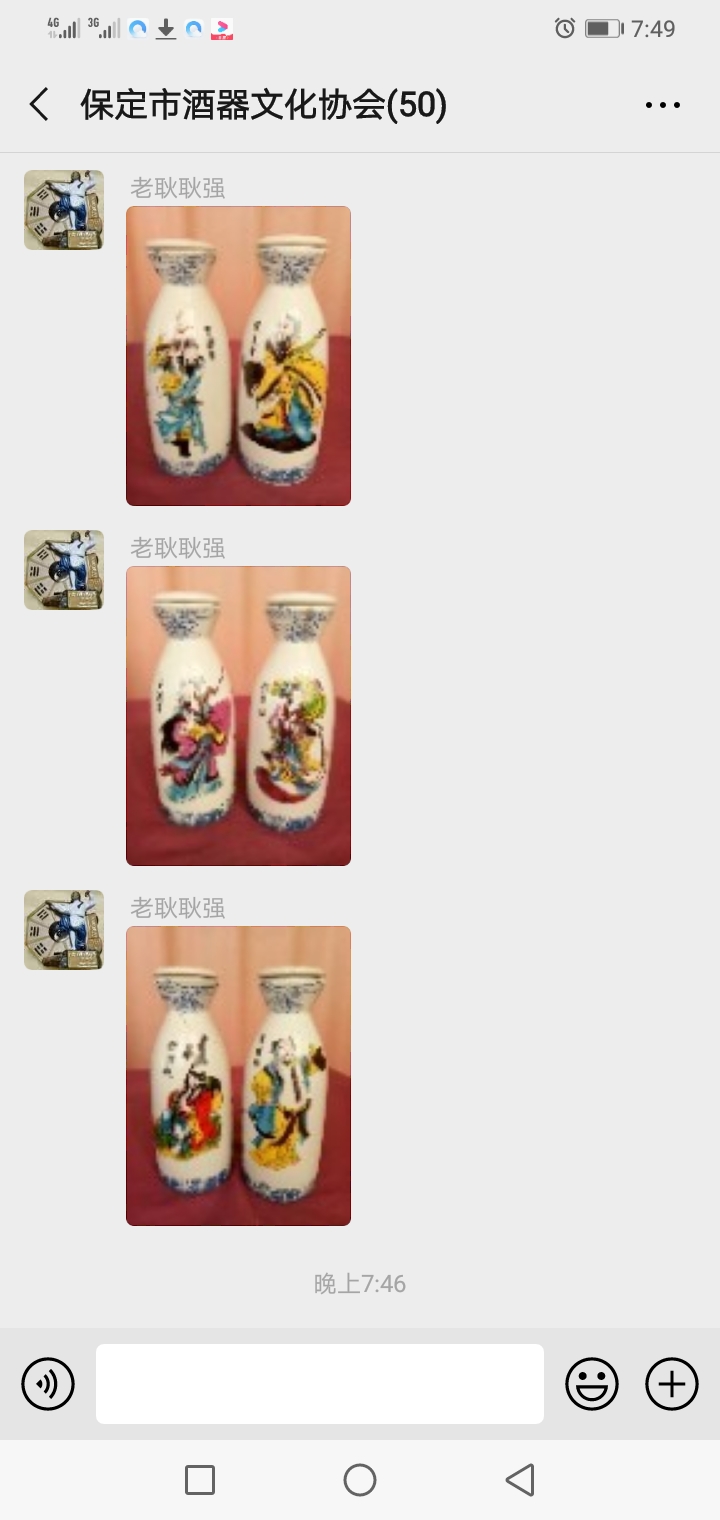Image resolution: width=720 pixels, height=1520 pixels.
Task: Open 老耿耿强's avatar beside the third photo
Action: (64, 930)
